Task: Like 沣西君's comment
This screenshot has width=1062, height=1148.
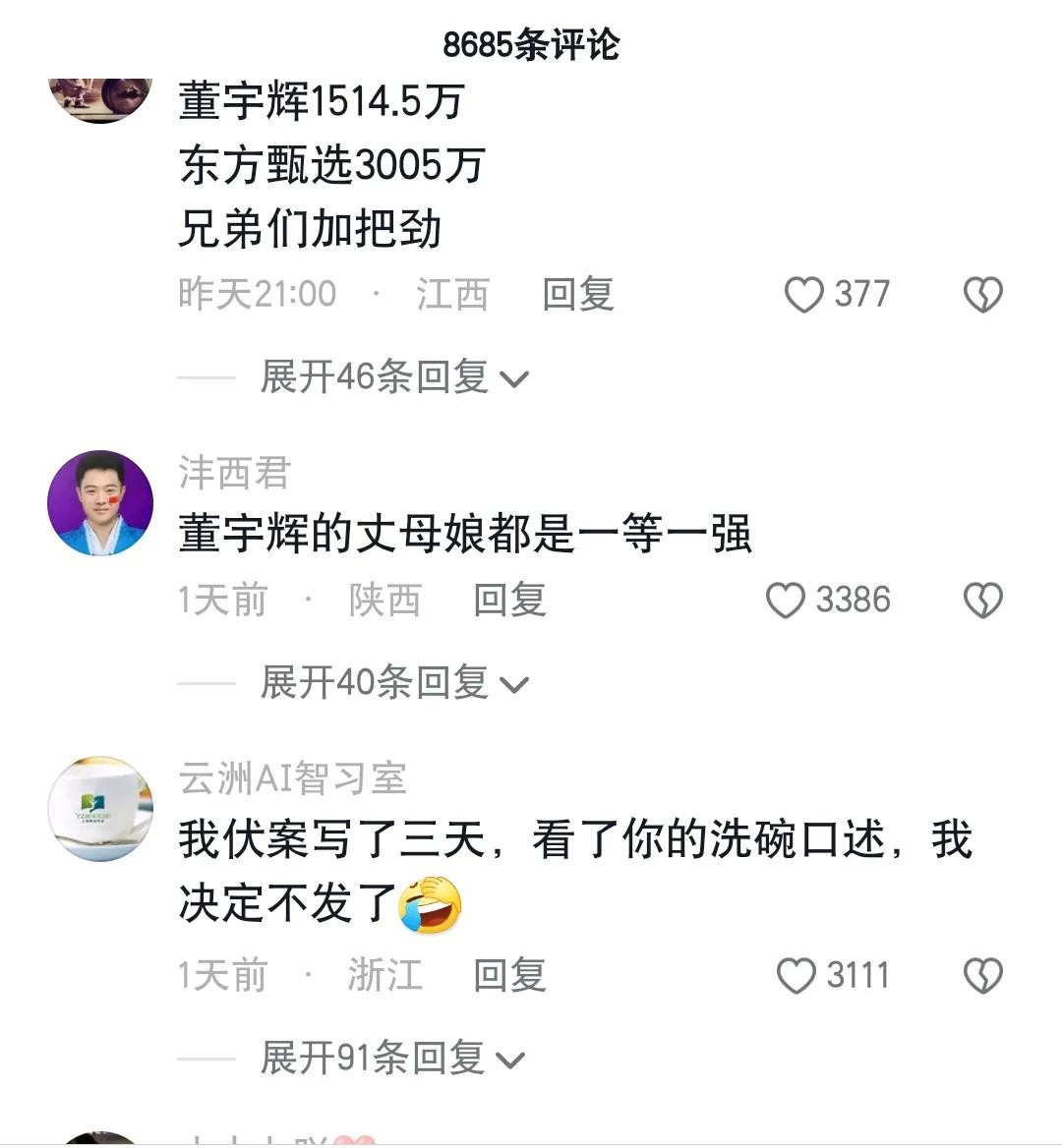Action: [785, 601]
